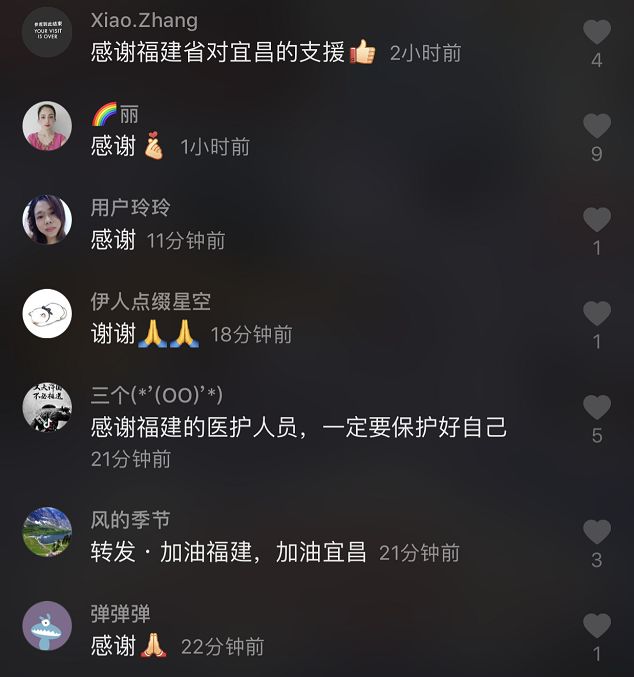The image size is (634, 677).
Task: View 伊人点缀星空's profile picture
Action: click(47, 314)
